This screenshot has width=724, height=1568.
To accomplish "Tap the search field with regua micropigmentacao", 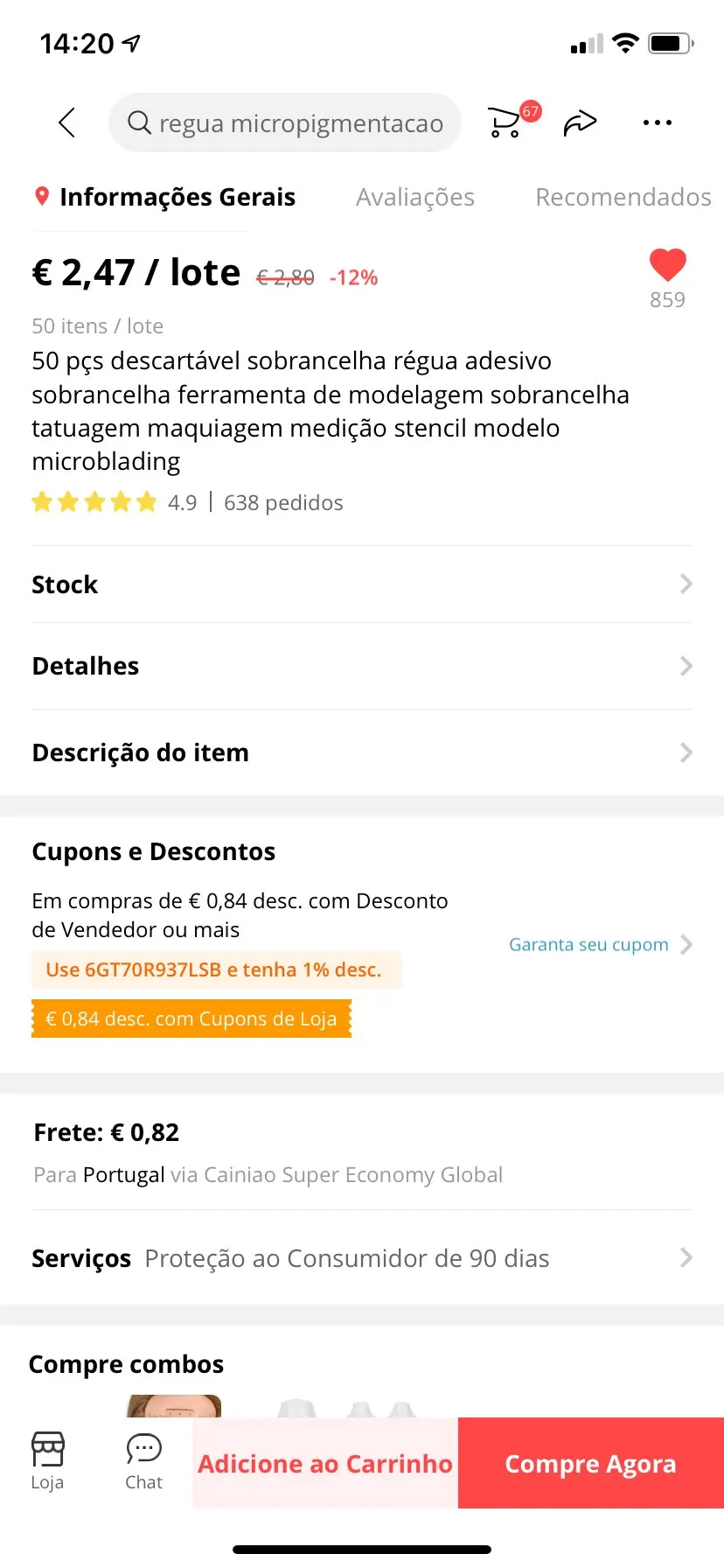I will [285, 123].
